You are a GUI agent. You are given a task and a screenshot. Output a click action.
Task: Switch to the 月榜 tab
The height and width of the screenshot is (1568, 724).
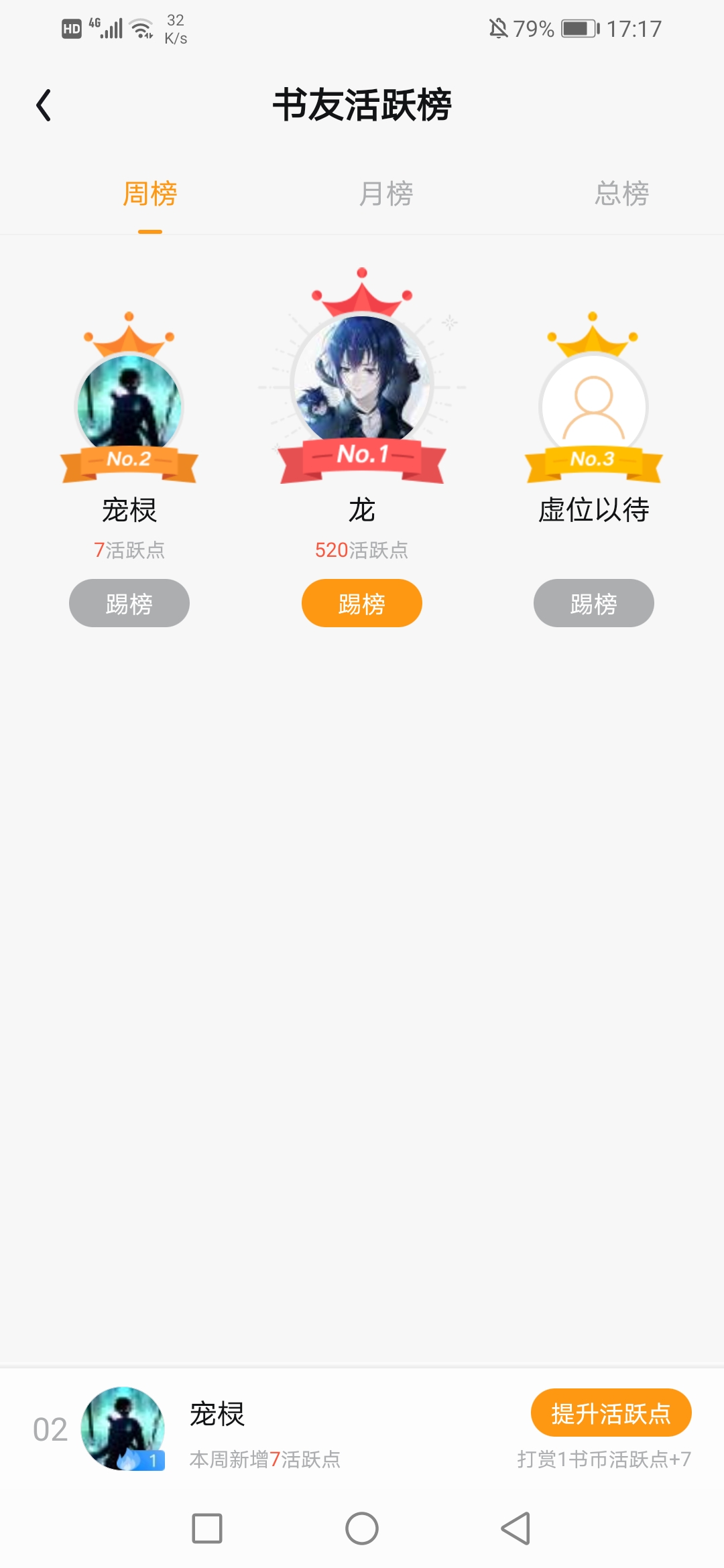pyautogui.click(x=386, y=194)
